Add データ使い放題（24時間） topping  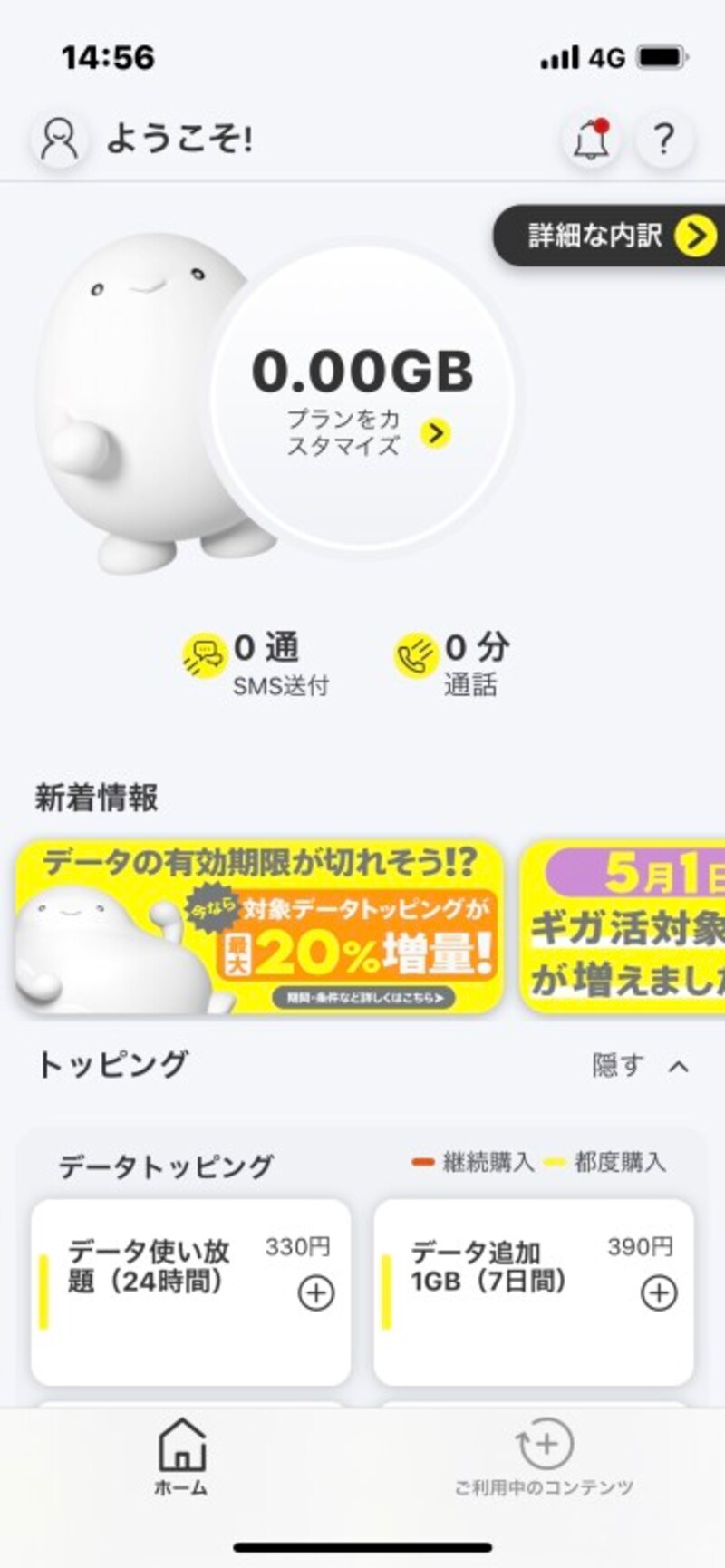315,1293
